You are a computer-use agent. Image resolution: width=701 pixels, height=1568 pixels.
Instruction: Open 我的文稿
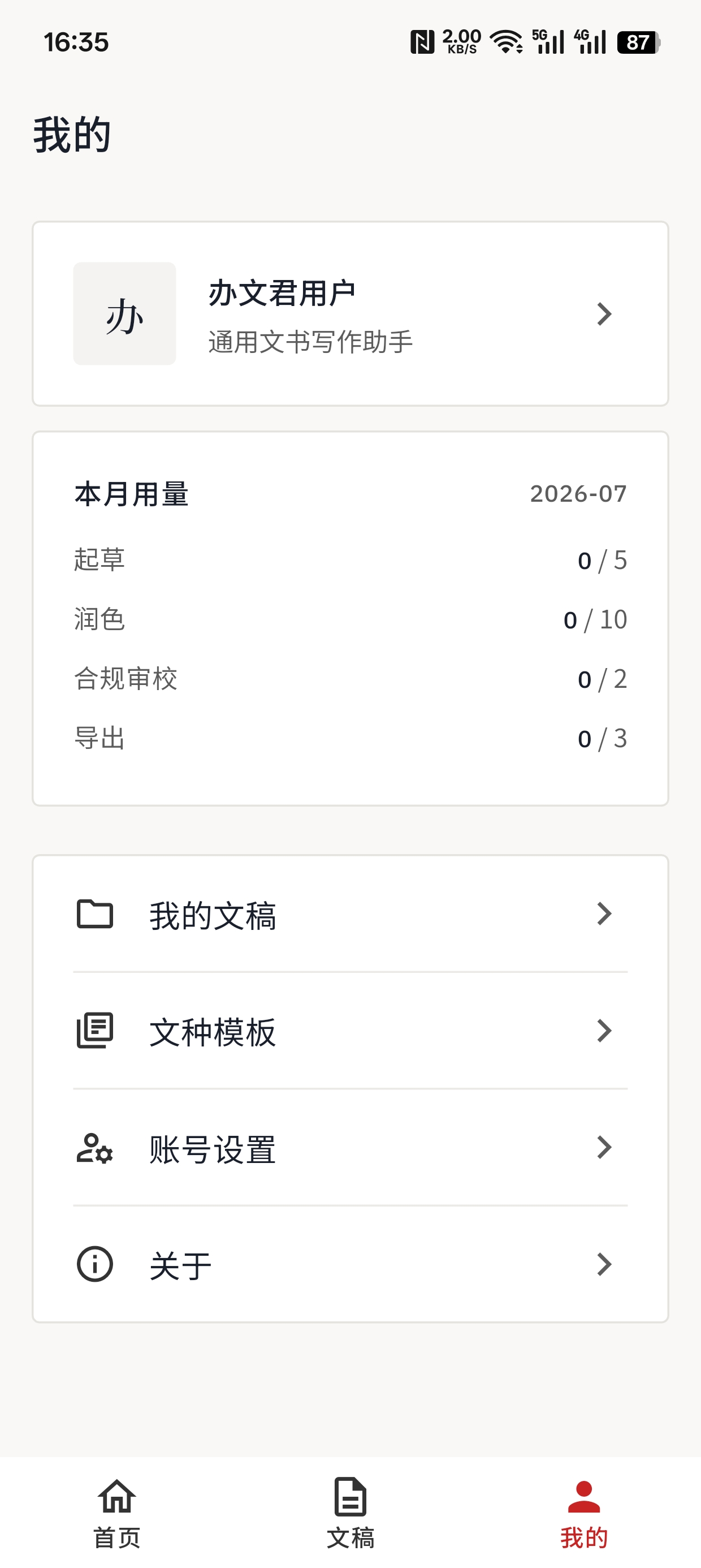pyautogui.click(x=350, y=914)
